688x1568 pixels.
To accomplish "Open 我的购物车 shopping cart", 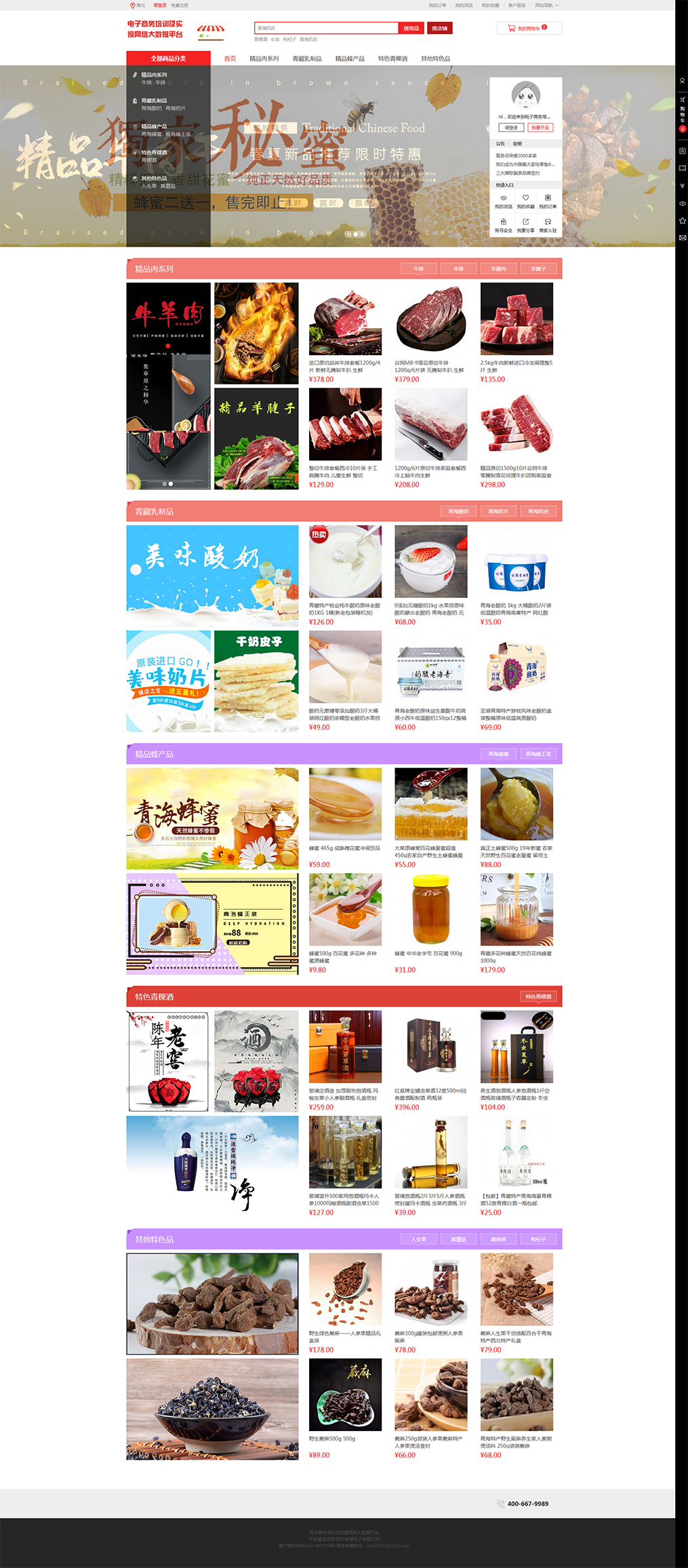I will point(529,28).
